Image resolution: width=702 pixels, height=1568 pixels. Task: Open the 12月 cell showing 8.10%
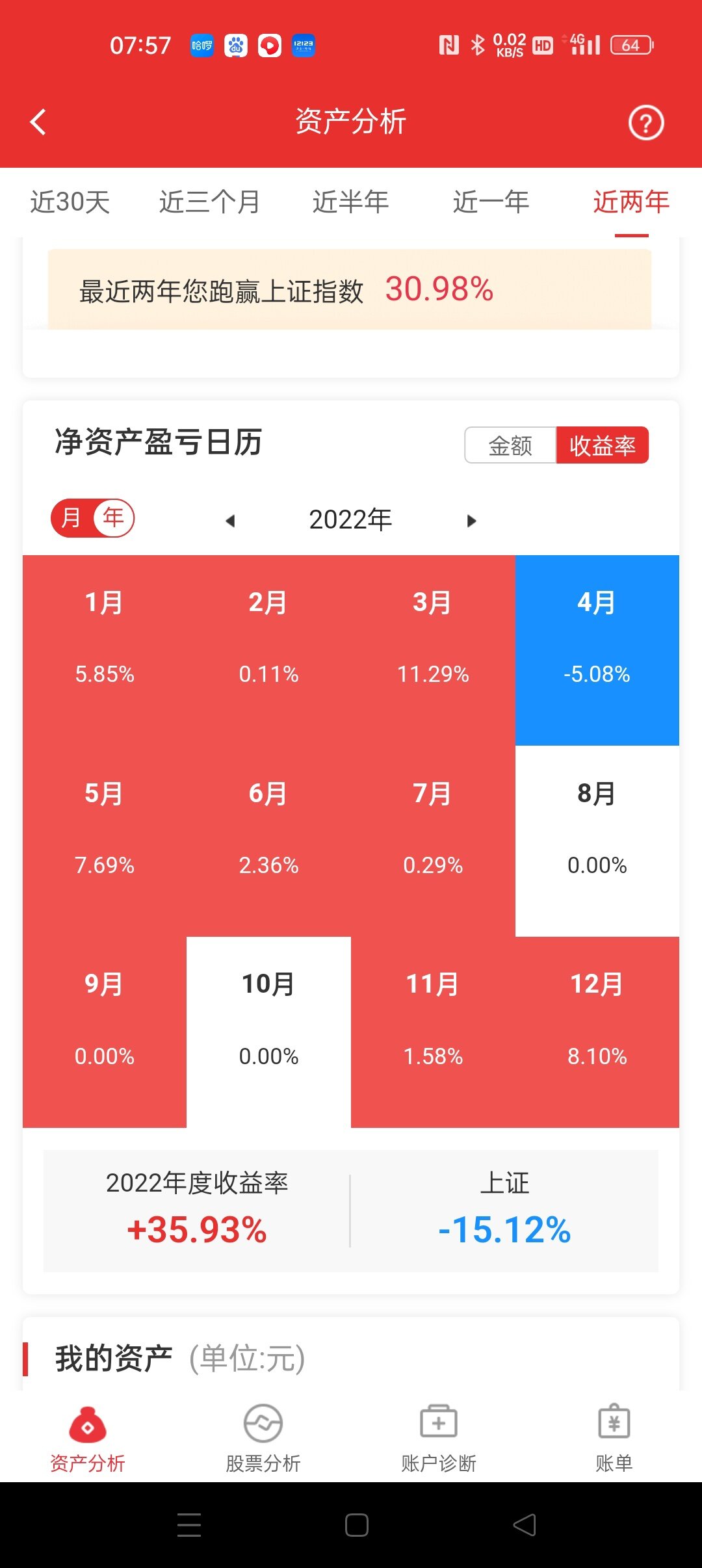tap(597, 1032)
